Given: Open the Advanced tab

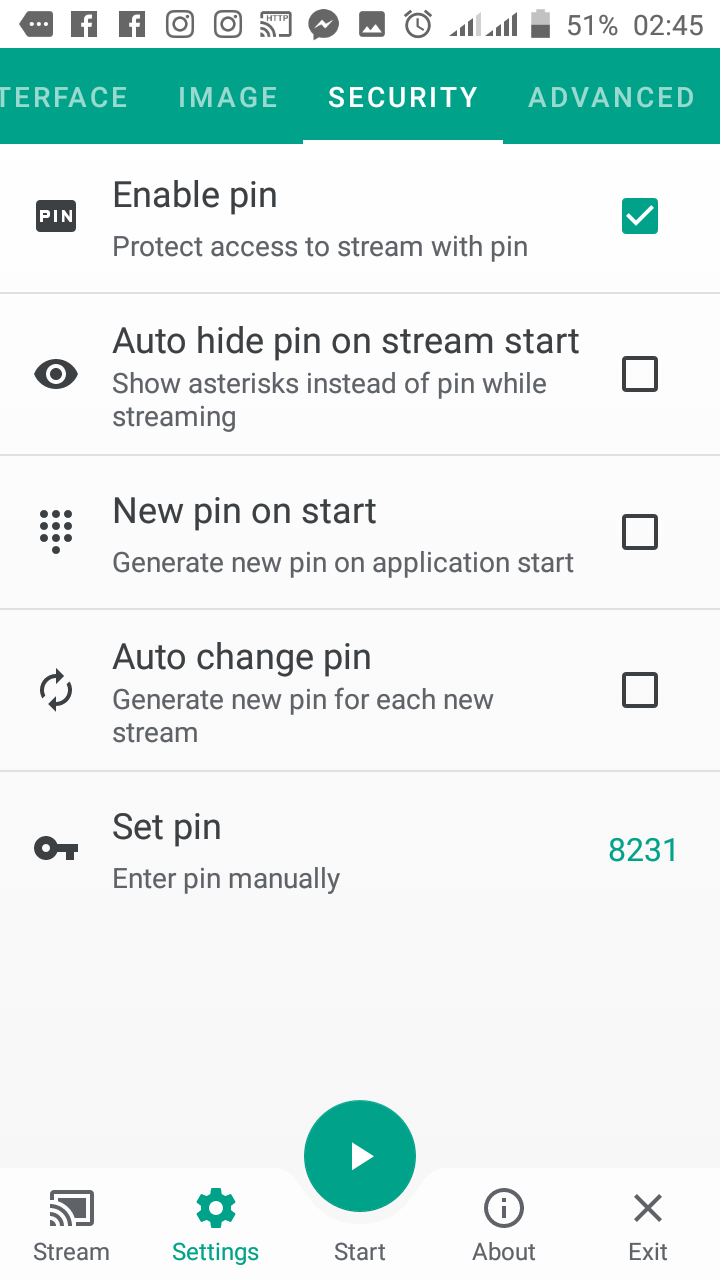Looking at the screenshot, I should point(611,97).
